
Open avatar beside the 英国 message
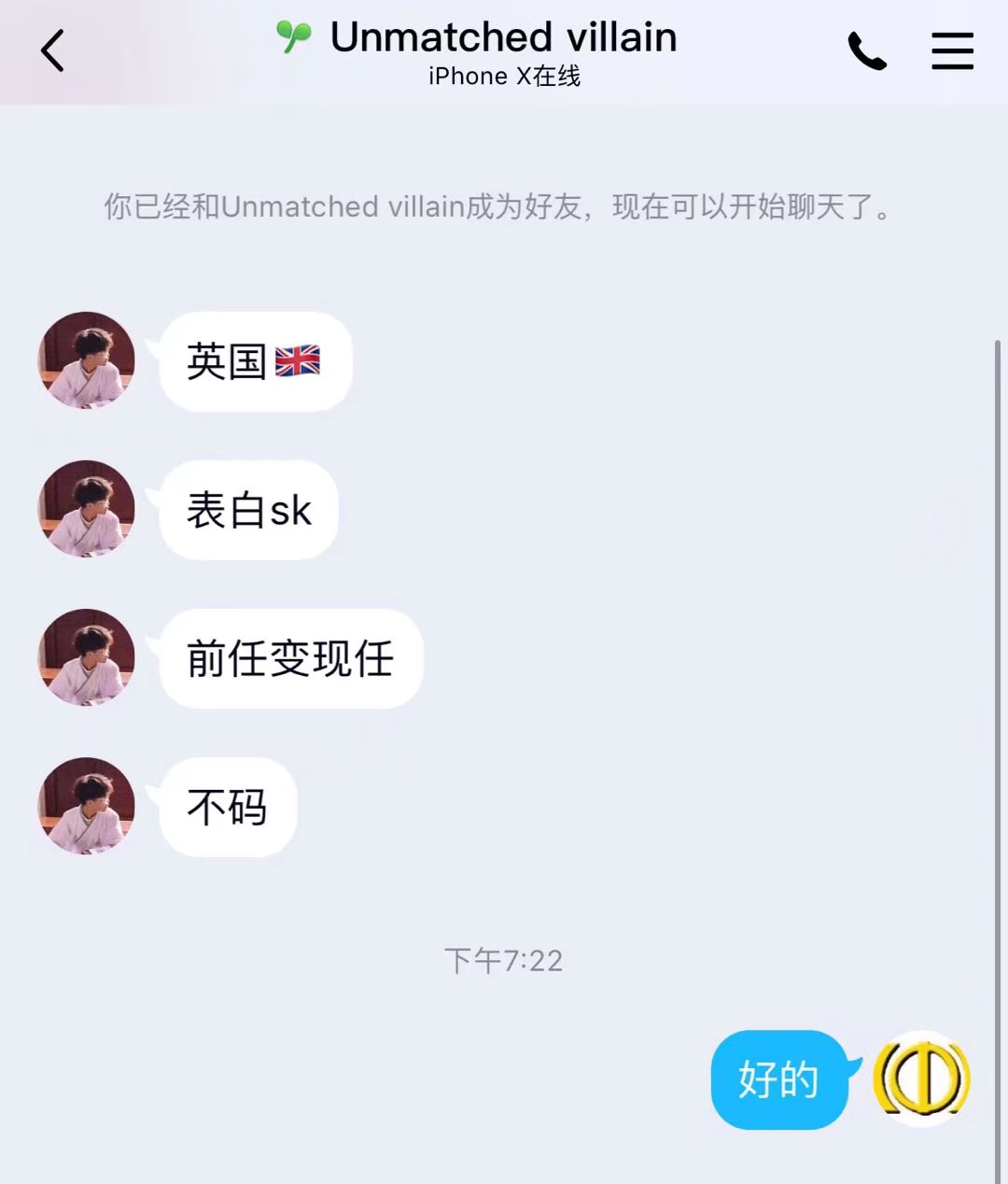click(x=86, y=360)
